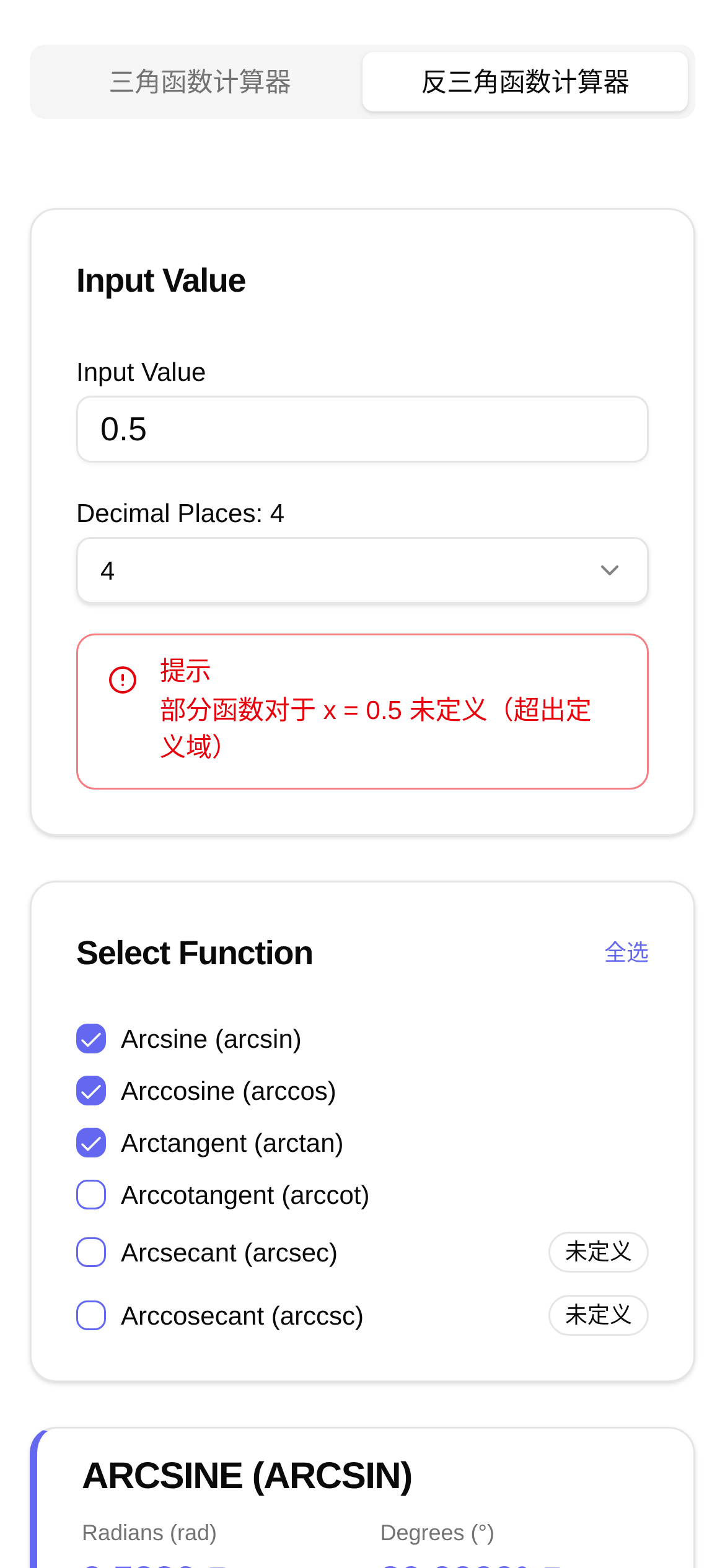Screen dimensions: 725x1568
Task: Click the 全选 select-all link
Action: pos(626,952)
